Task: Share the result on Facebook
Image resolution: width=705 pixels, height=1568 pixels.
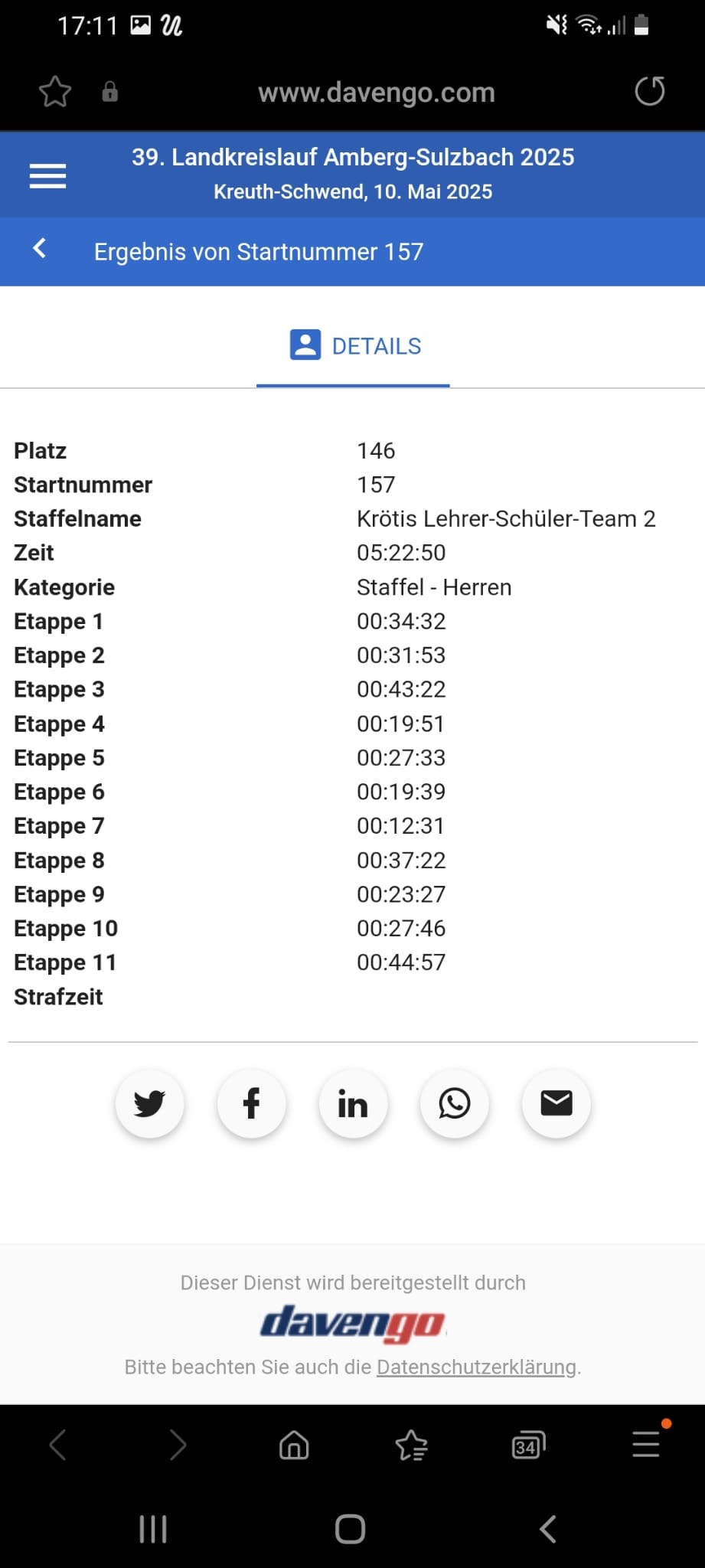Action: coord(251,1103)
